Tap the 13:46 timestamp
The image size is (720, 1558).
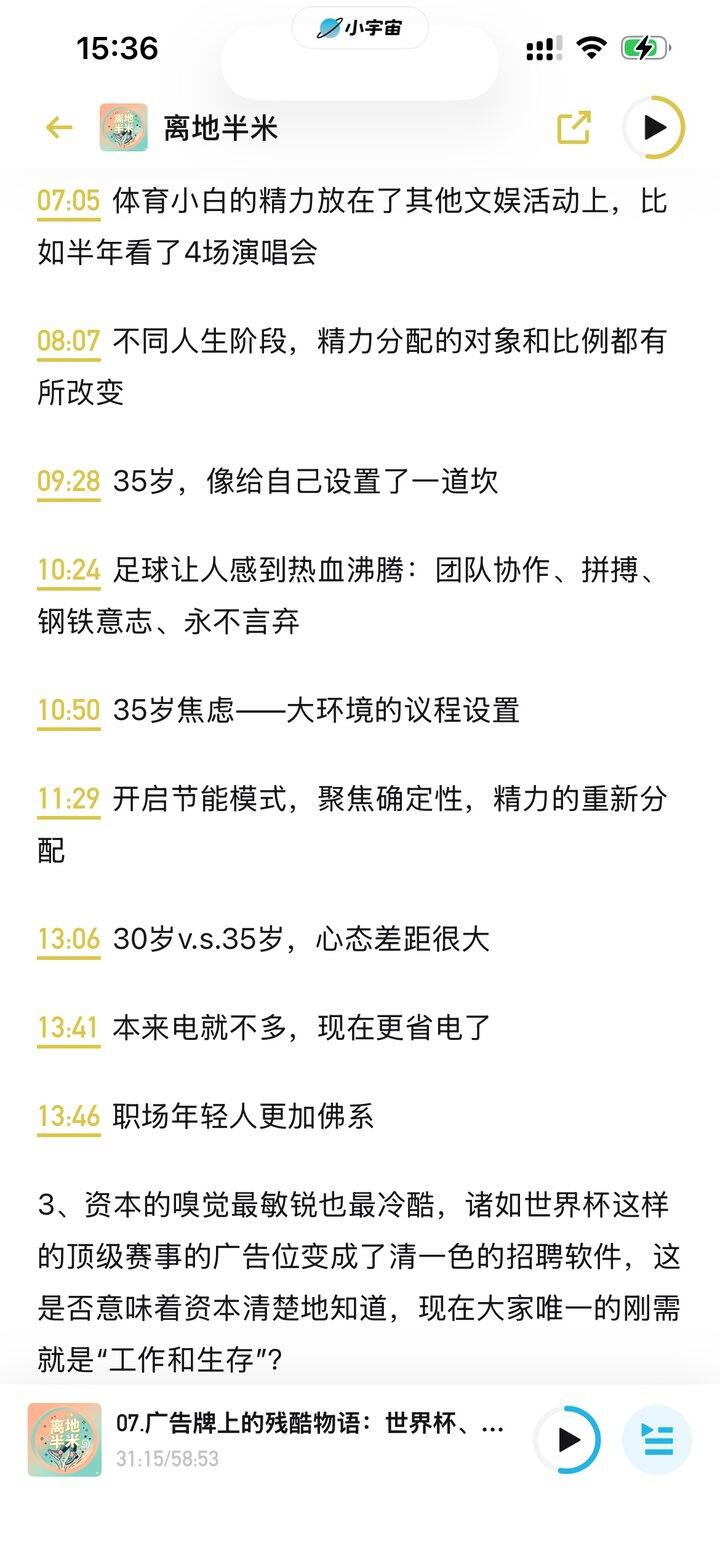click(x=69, y=1117)
